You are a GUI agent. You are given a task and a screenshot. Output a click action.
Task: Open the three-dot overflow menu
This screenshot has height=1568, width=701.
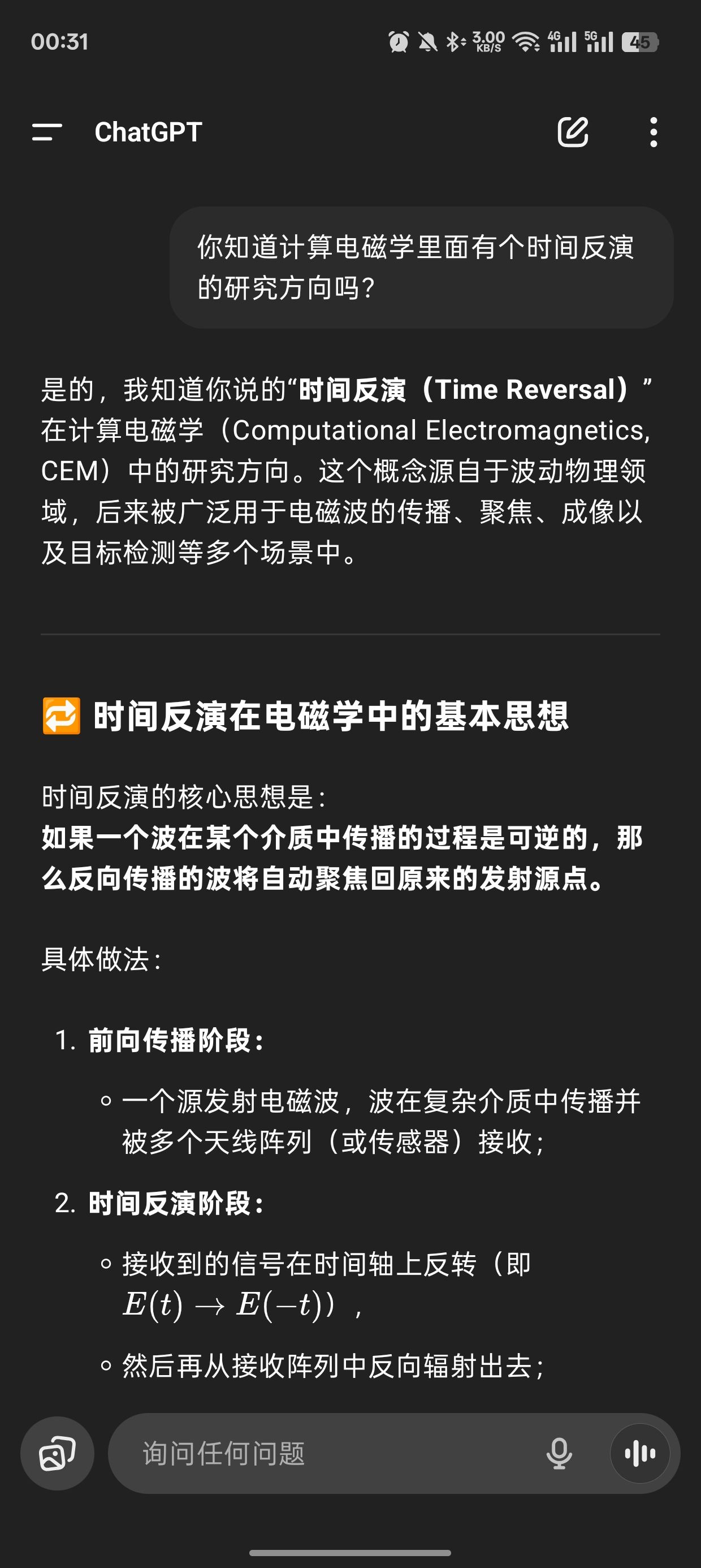(654, 132)
